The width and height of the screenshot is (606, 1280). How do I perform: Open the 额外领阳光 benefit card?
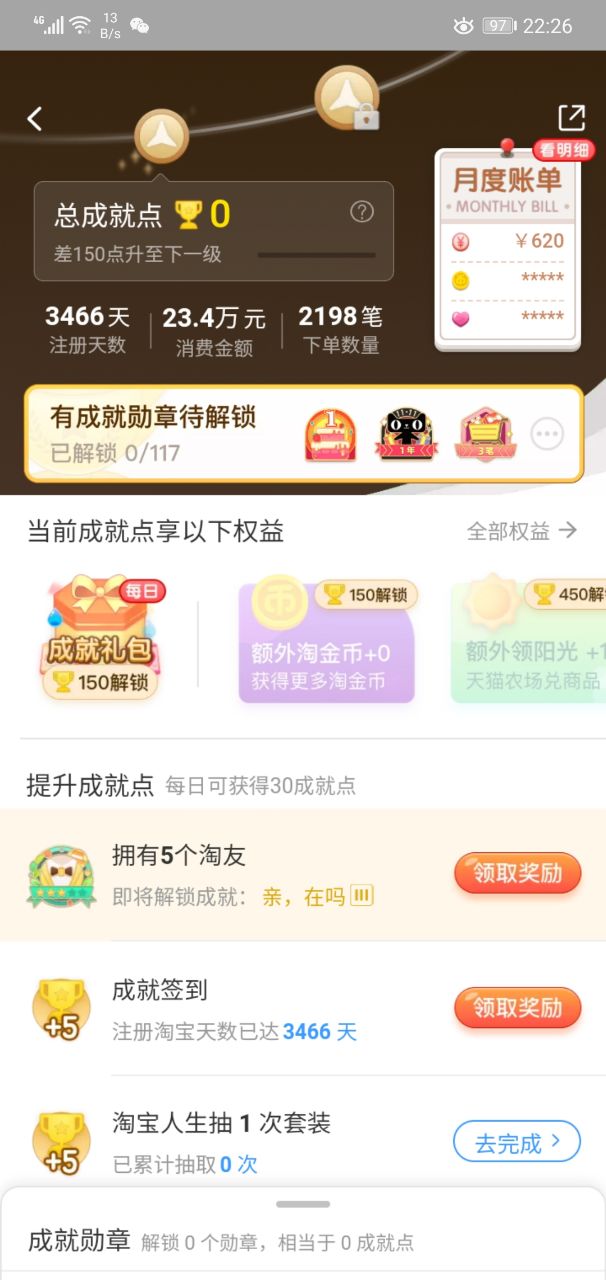pyautogui.click(x=530, y=643)
